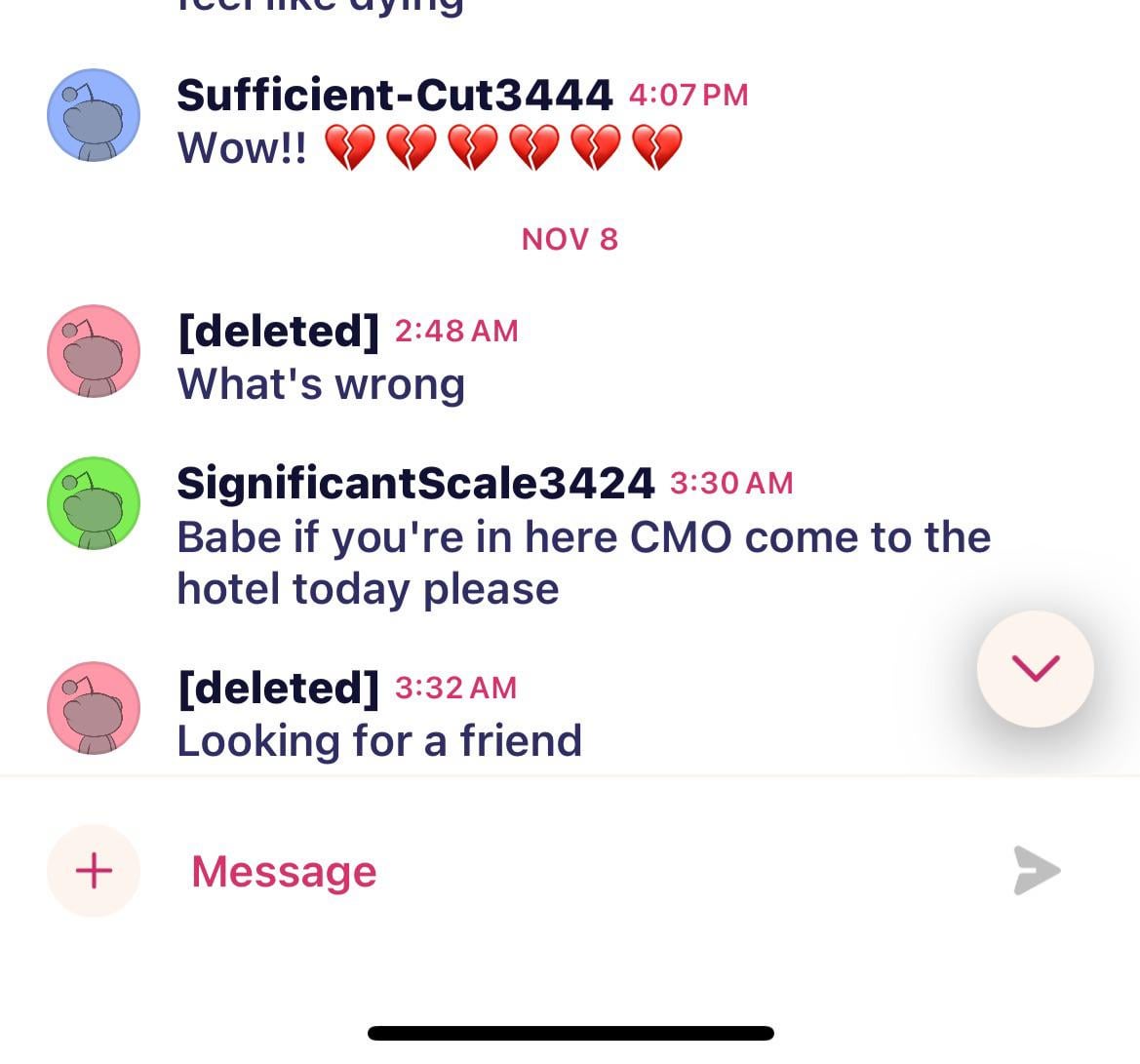Open Sufficient-Cut3444's profile avatar
This screenshot has width=1140, height=1064.
click(x=94, y=115)
